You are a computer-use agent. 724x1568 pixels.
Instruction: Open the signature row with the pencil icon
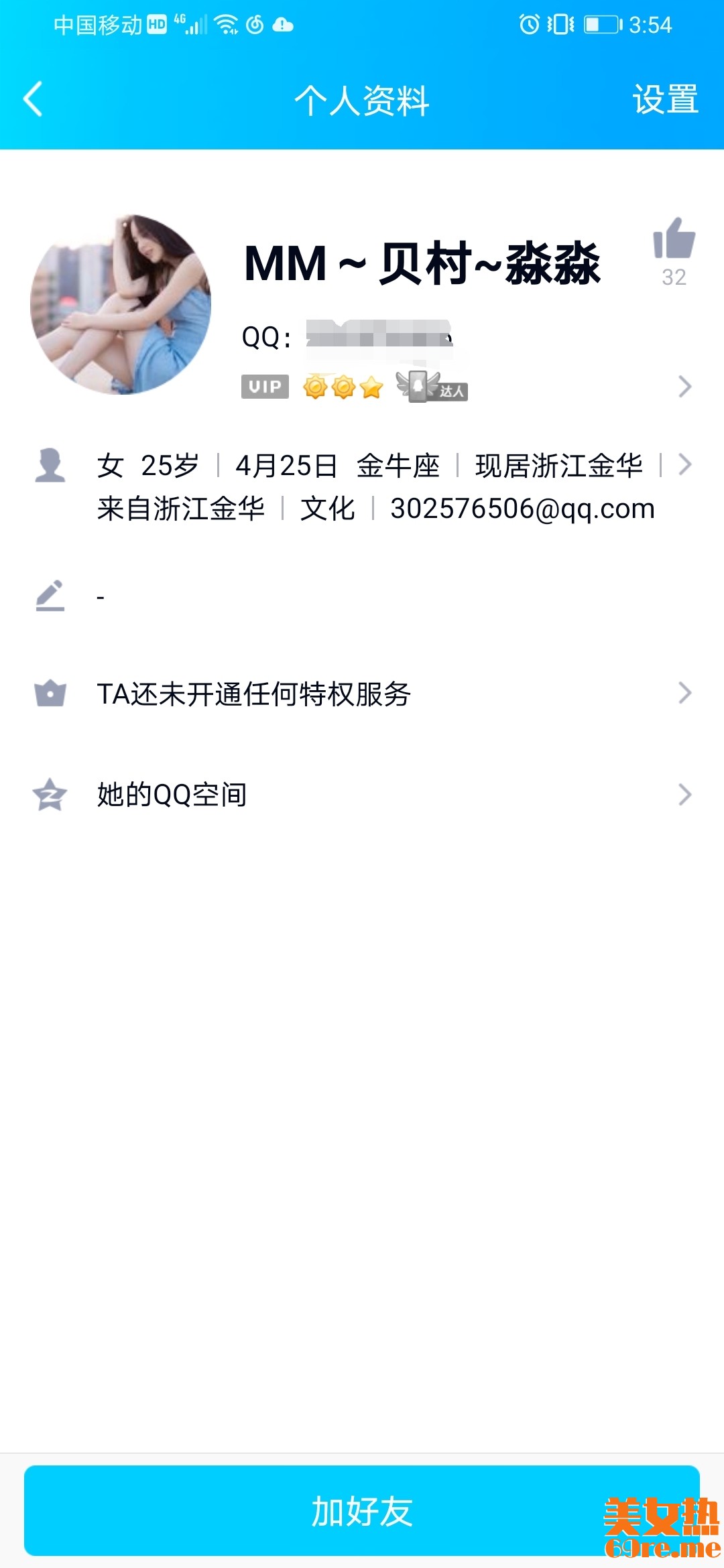[x=362, y=596]
